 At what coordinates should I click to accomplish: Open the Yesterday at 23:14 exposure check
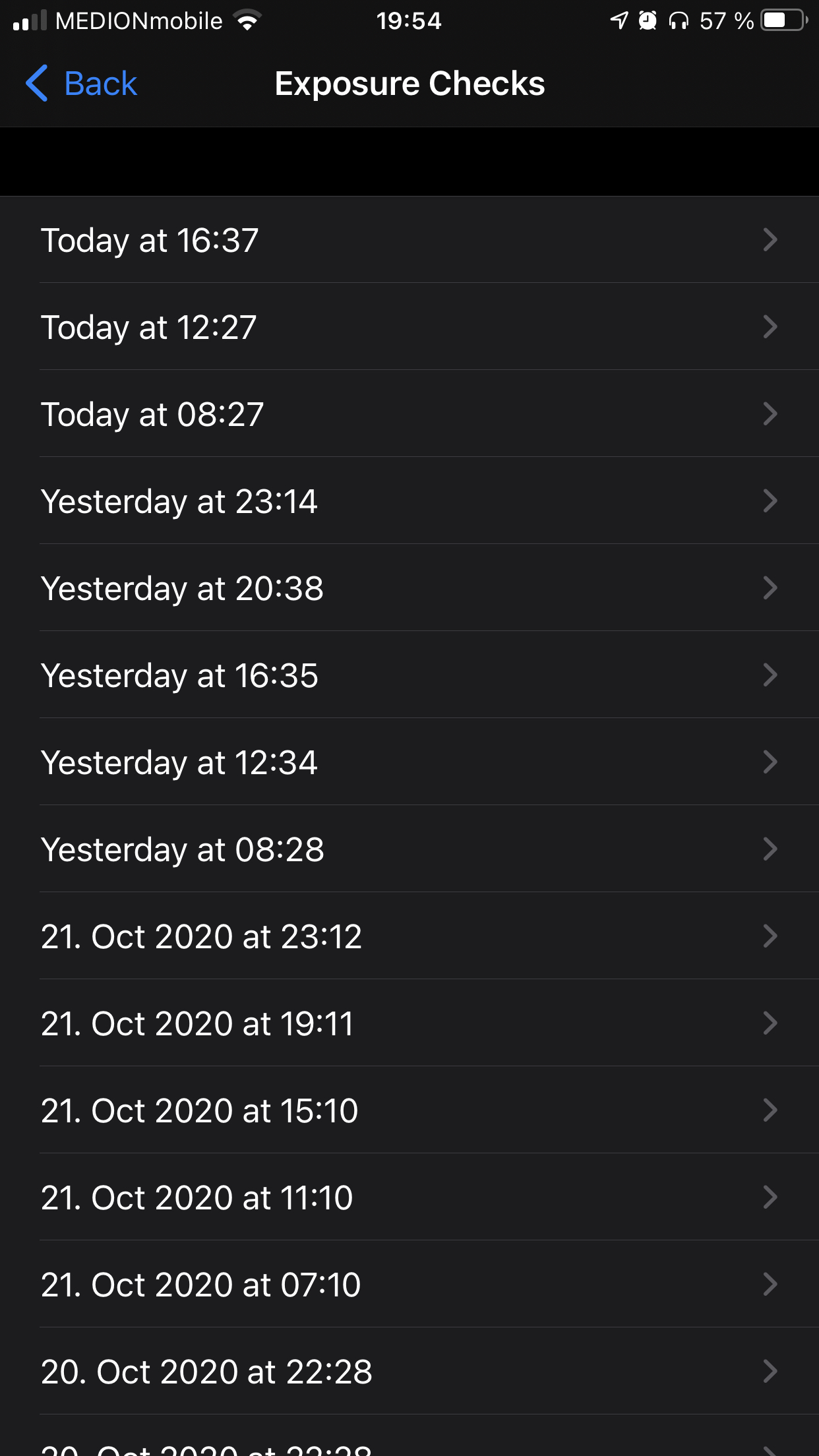(x=409, y=501)
